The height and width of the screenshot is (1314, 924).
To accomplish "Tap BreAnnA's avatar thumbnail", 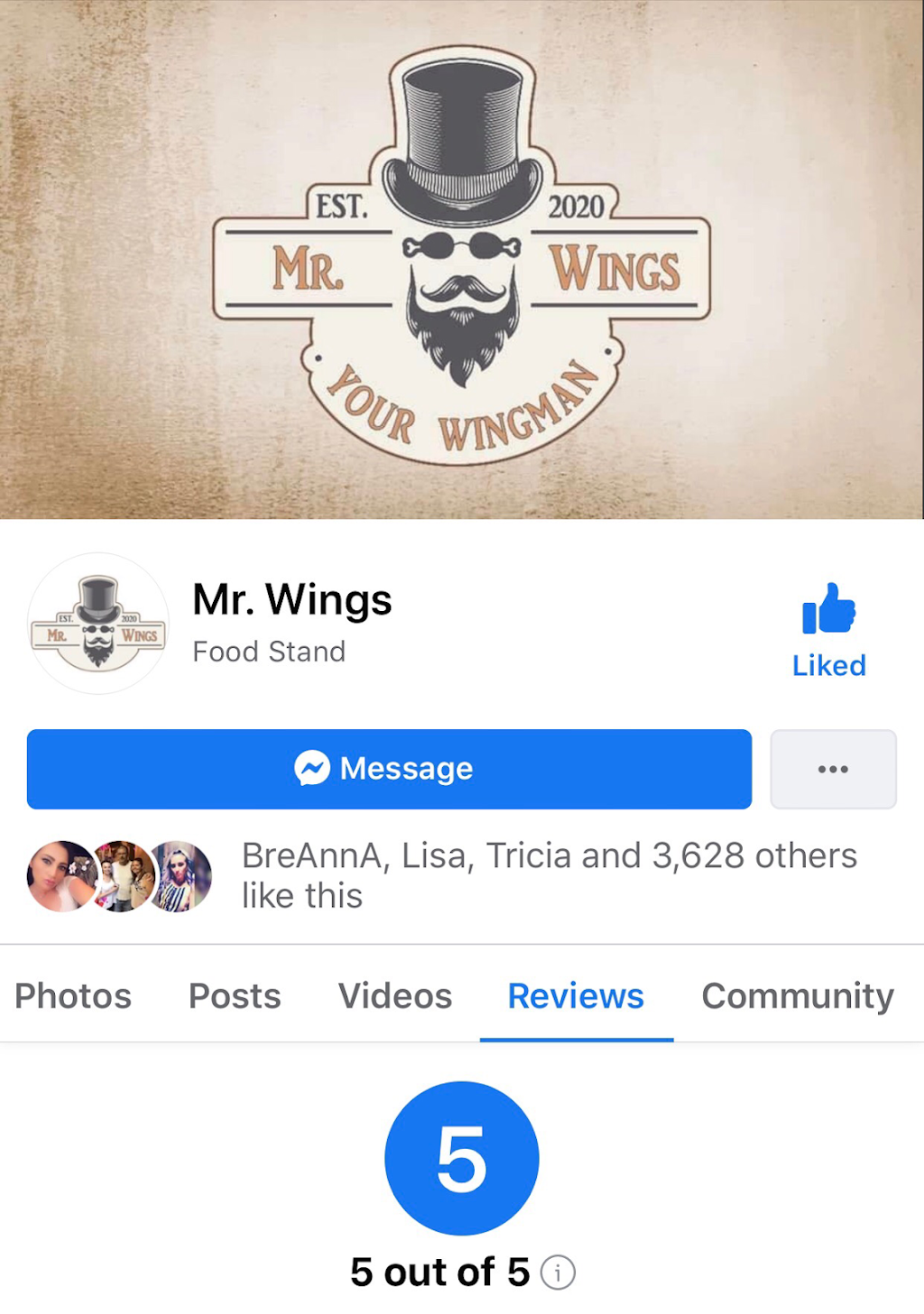I will point(61,875).
